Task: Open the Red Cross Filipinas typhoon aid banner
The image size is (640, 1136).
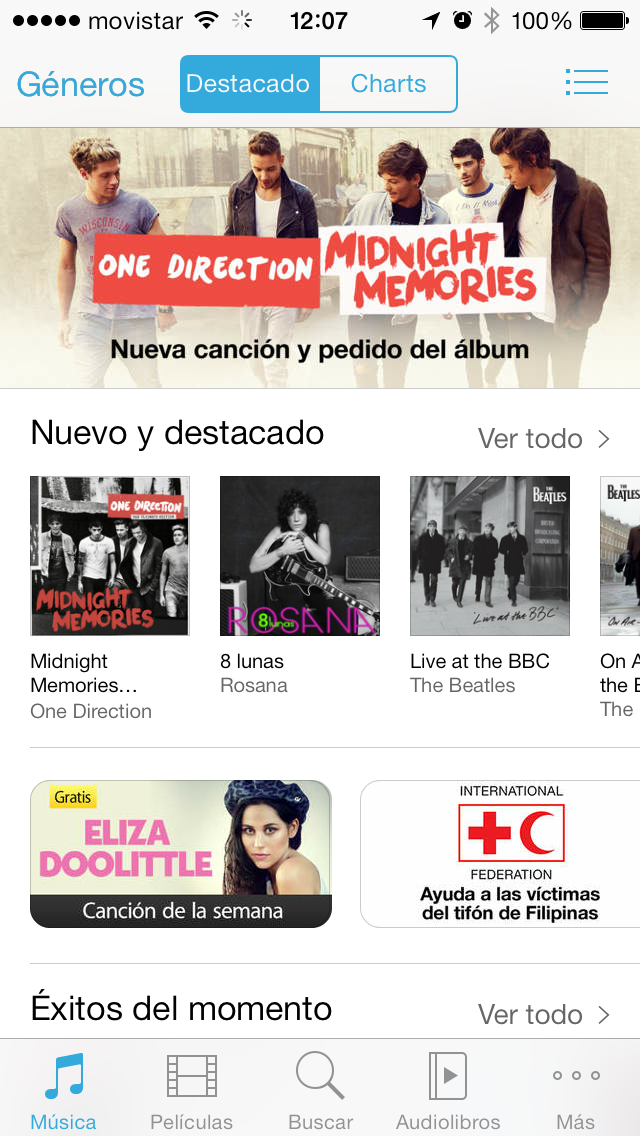Action: [x=500, y=853]
